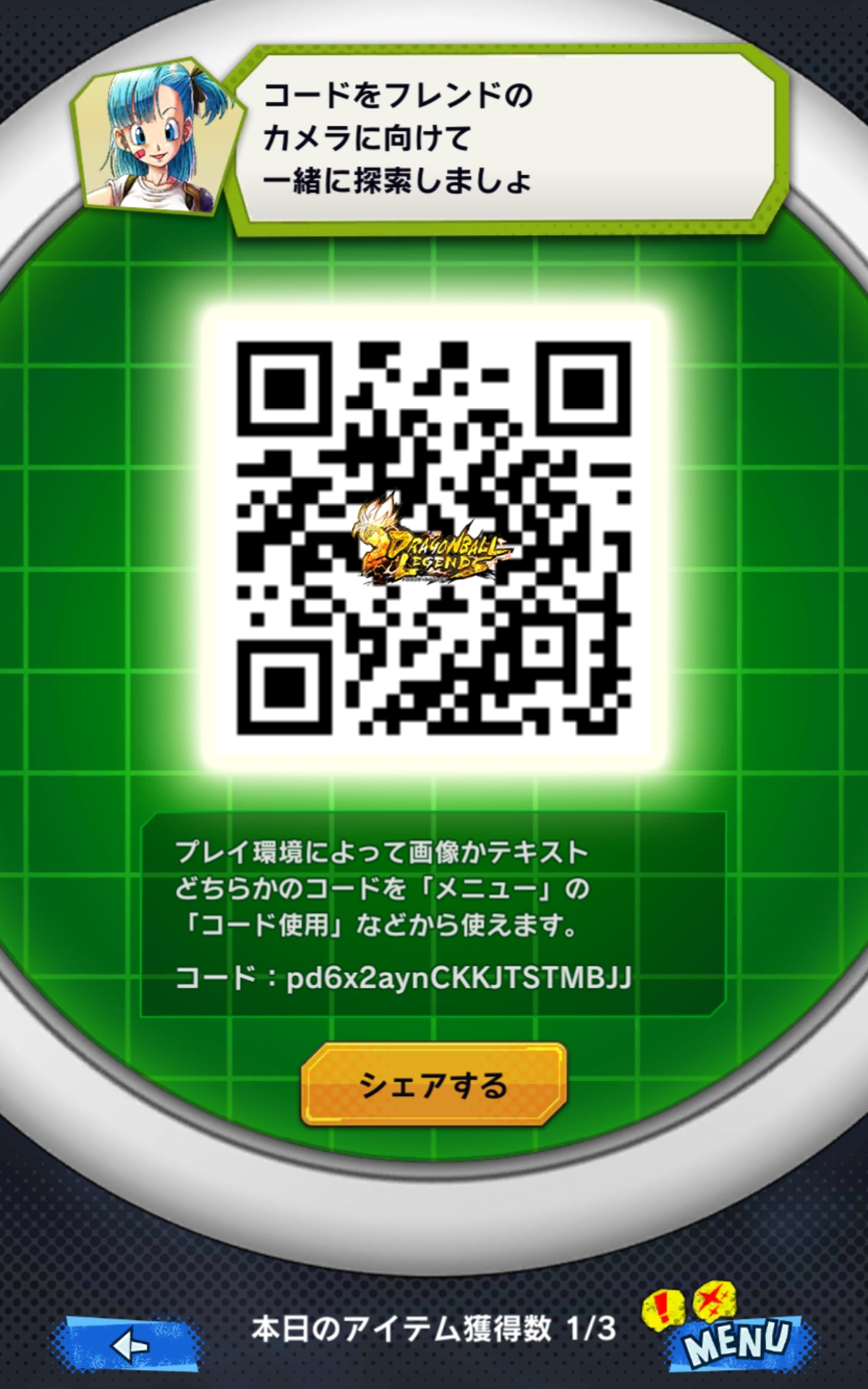Tap the シェアする share button
868x1389 pixels.
point(433,1084)
